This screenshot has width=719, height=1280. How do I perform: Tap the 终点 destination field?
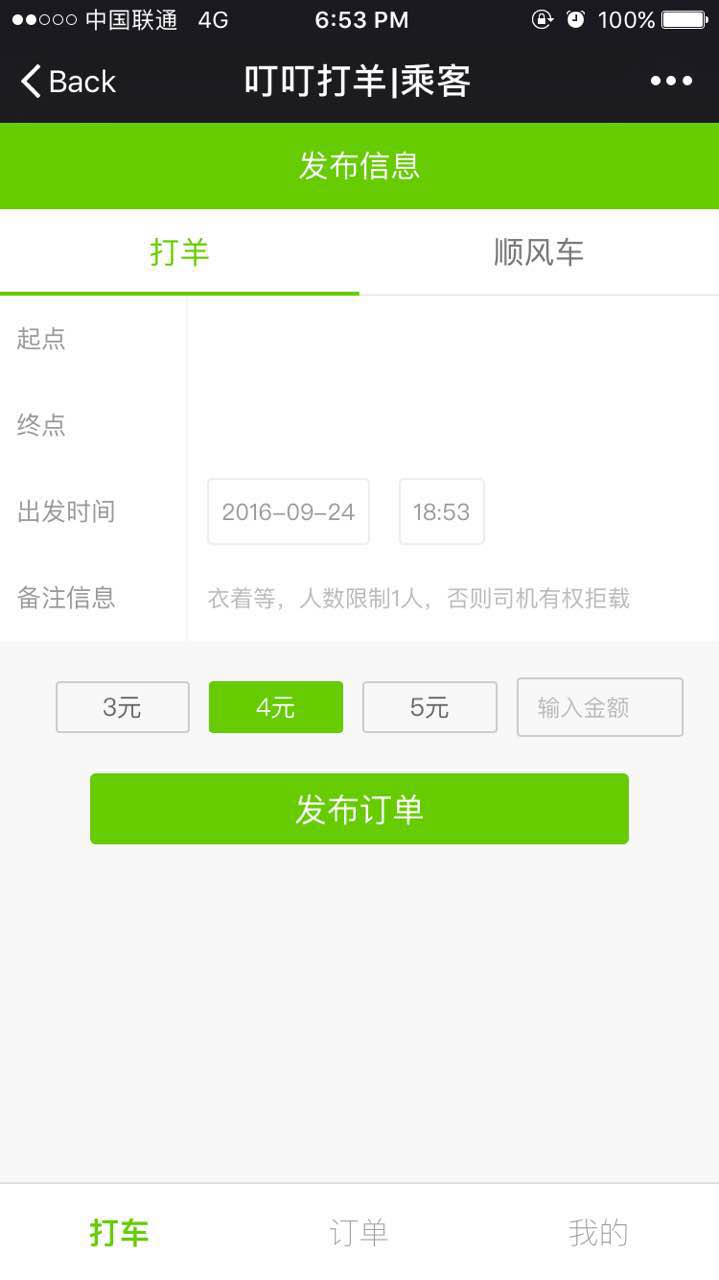coord(450,425)
